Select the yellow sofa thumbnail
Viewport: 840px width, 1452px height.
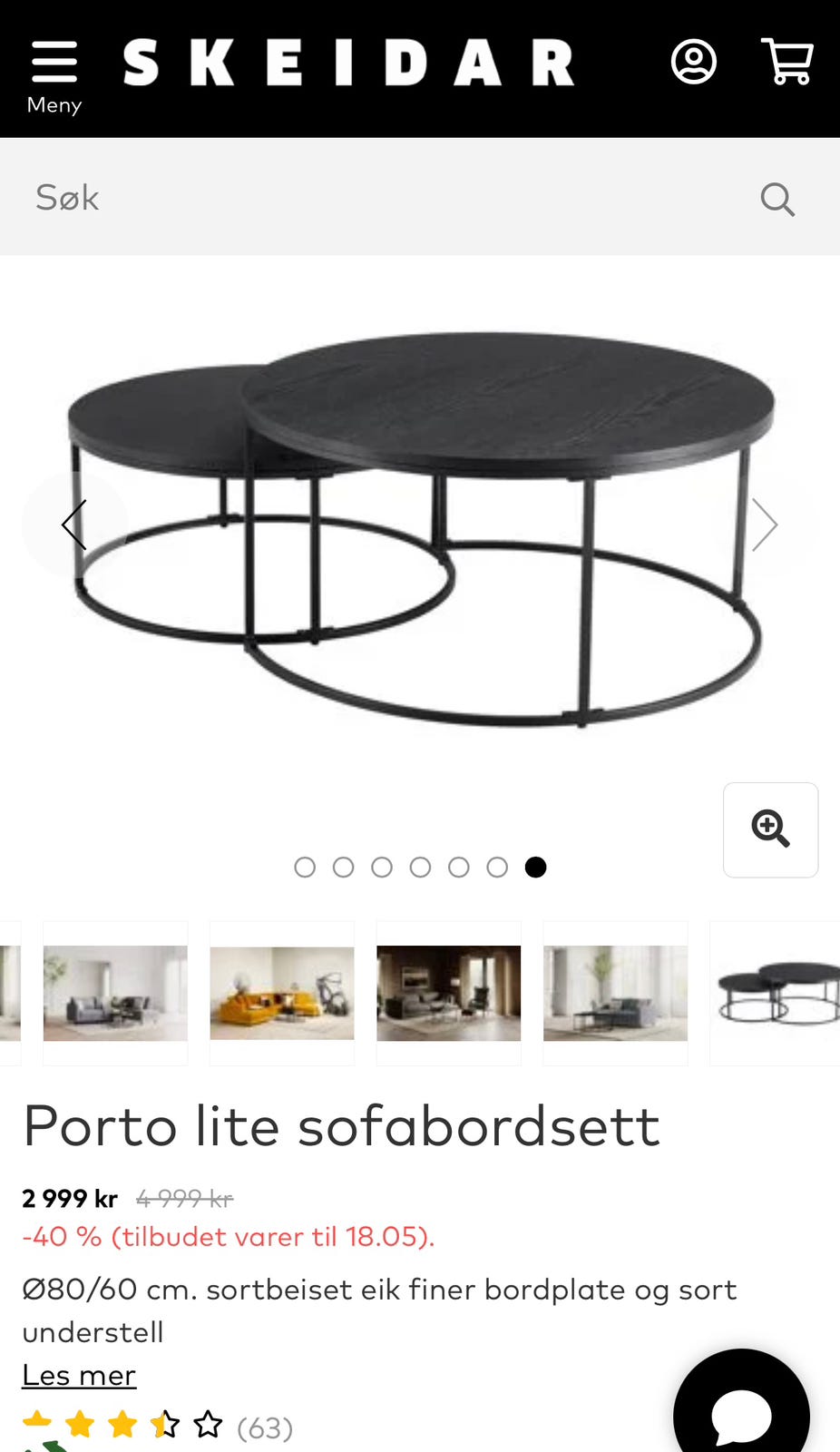(x=282, y=993)
